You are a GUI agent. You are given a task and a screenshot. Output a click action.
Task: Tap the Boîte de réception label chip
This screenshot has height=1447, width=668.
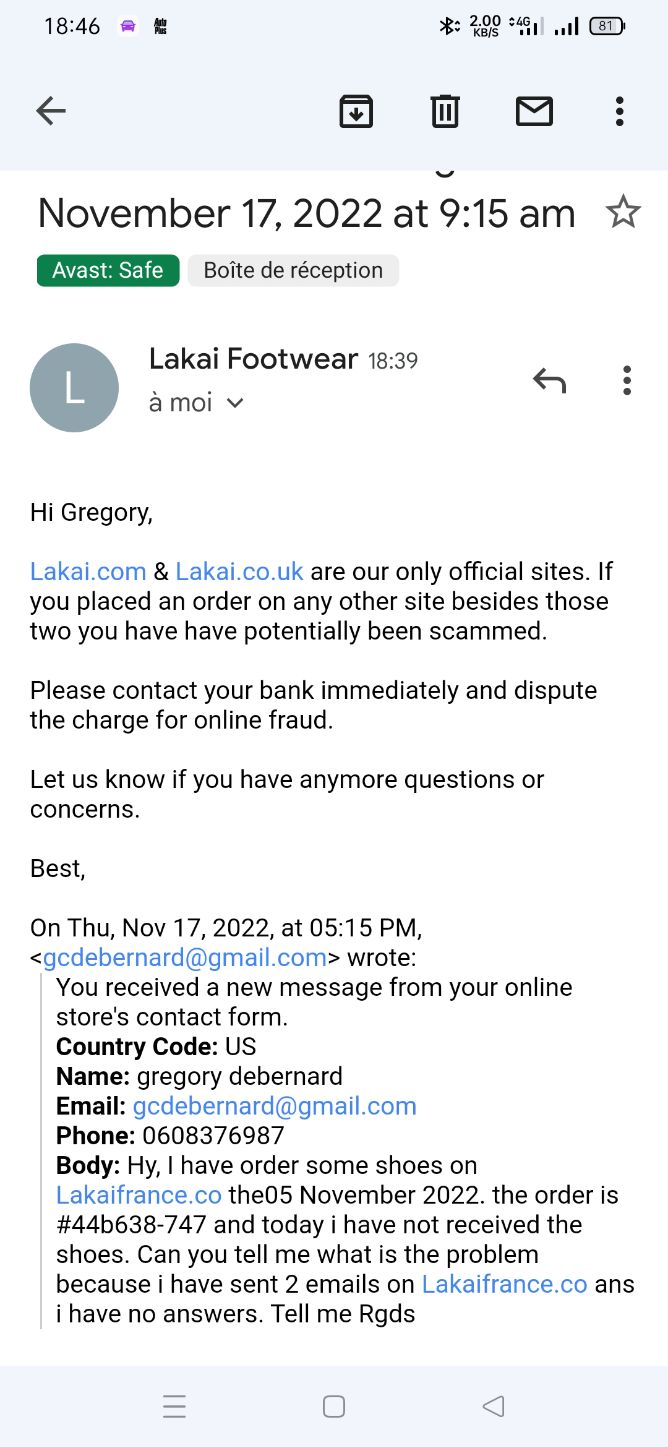point(293,270)
